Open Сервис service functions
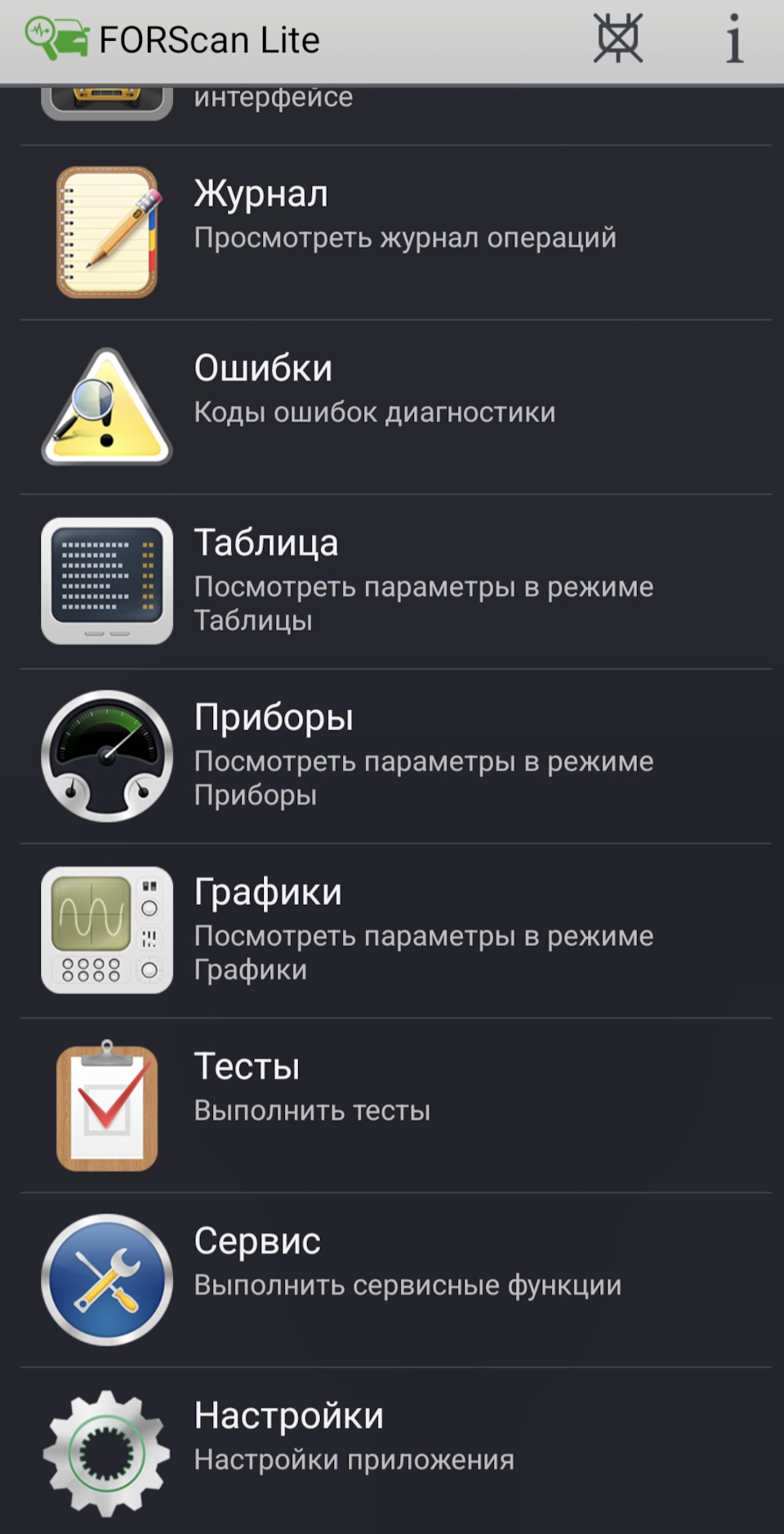Screen dimensions: 784x1534 point(395,1279)
